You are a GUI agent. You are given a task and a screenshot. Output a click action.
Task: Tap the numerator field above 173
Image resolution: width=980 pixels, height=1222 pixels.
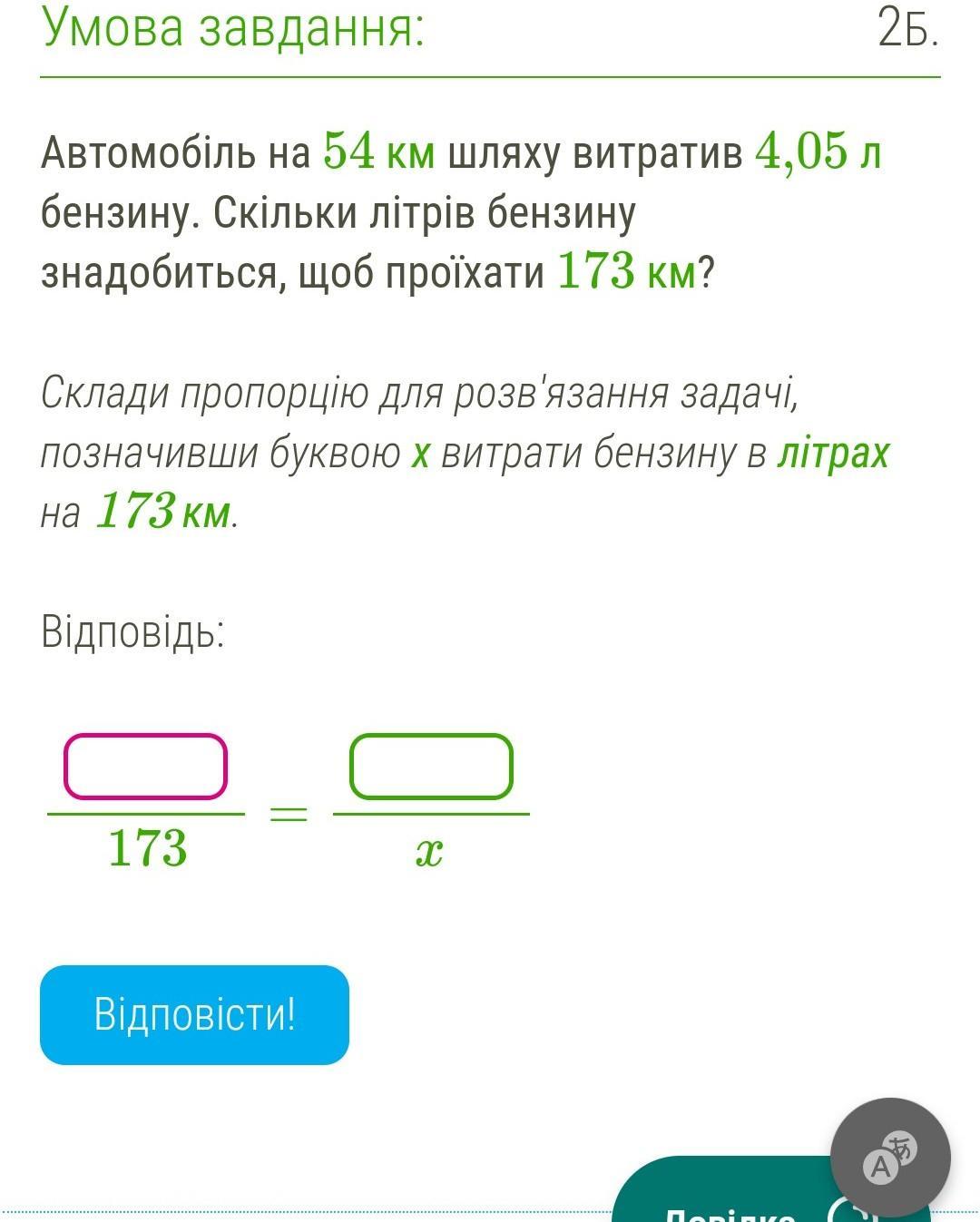pos(145,767)
